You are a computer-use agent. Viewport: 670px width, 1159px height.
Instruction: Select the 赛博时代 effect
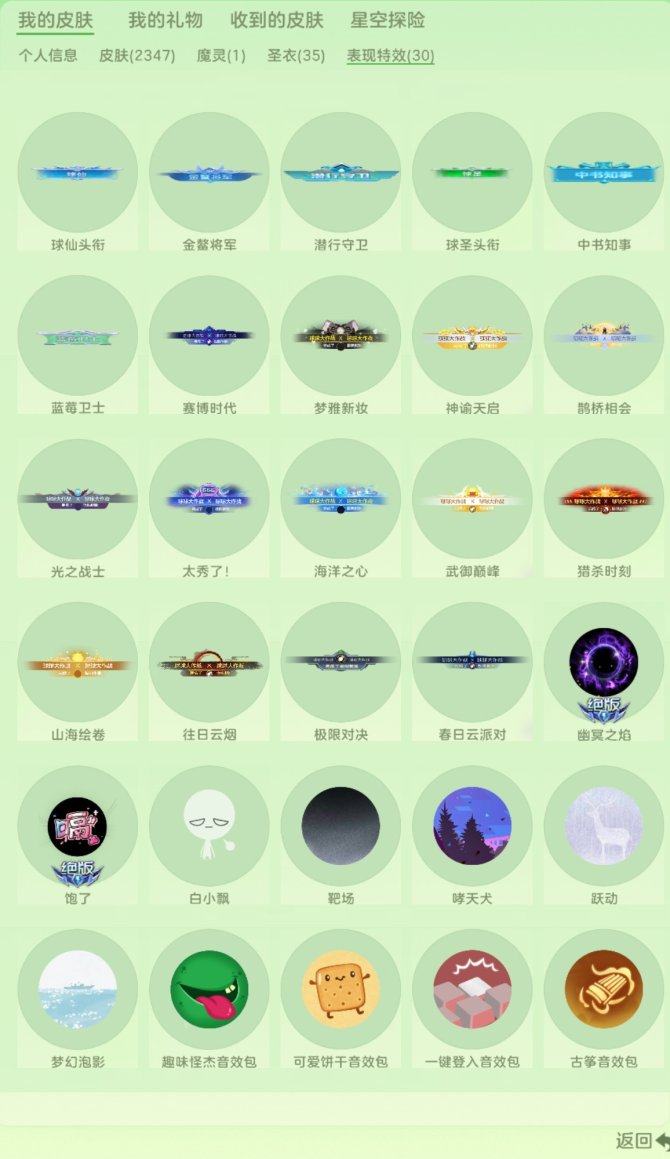[x=209, y=336]
